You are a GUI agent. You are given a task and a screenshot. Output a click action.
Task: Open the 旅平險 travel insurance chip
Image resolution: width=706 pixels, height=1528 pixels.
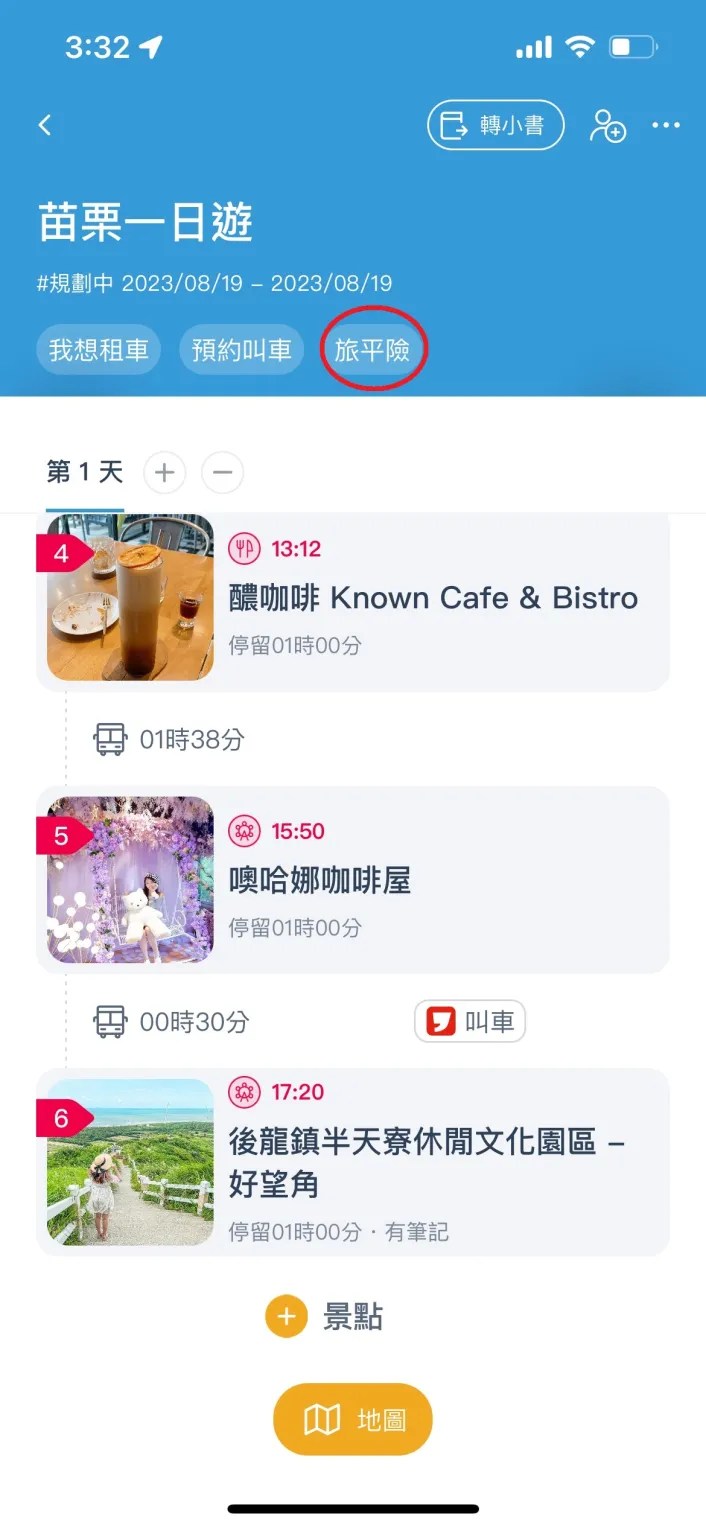373,350
